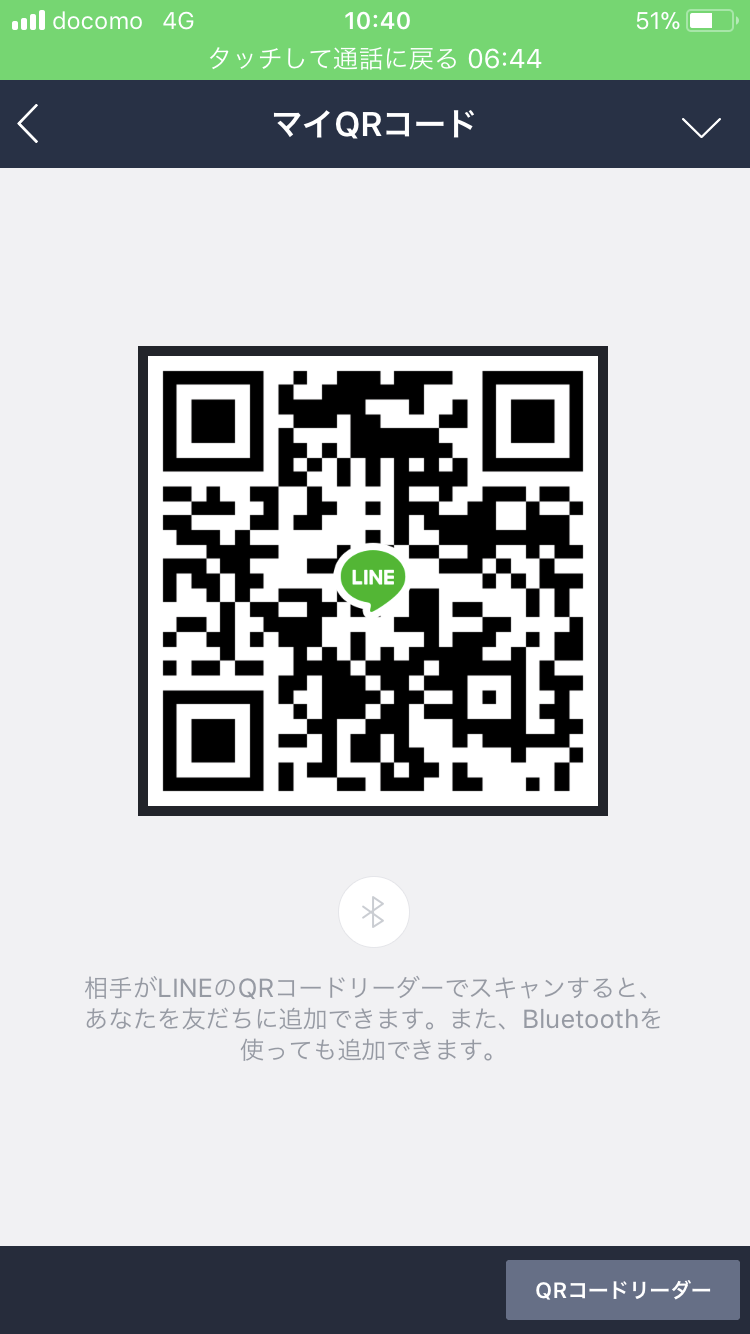
Task: Tap the Bluetooth icon to add friends
Action: (374, 912)
